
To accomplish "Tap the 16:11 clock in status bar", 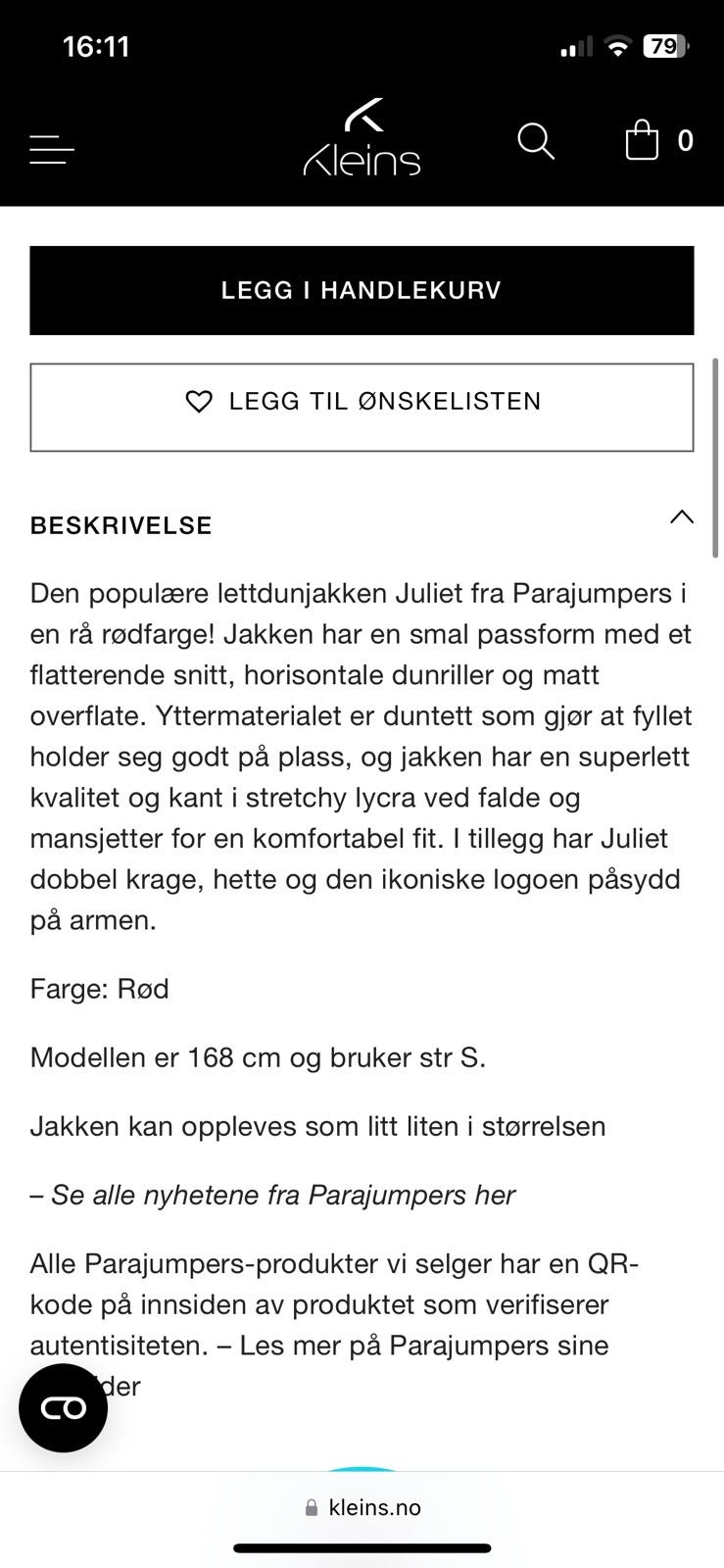I will click(x=95, y=45).
